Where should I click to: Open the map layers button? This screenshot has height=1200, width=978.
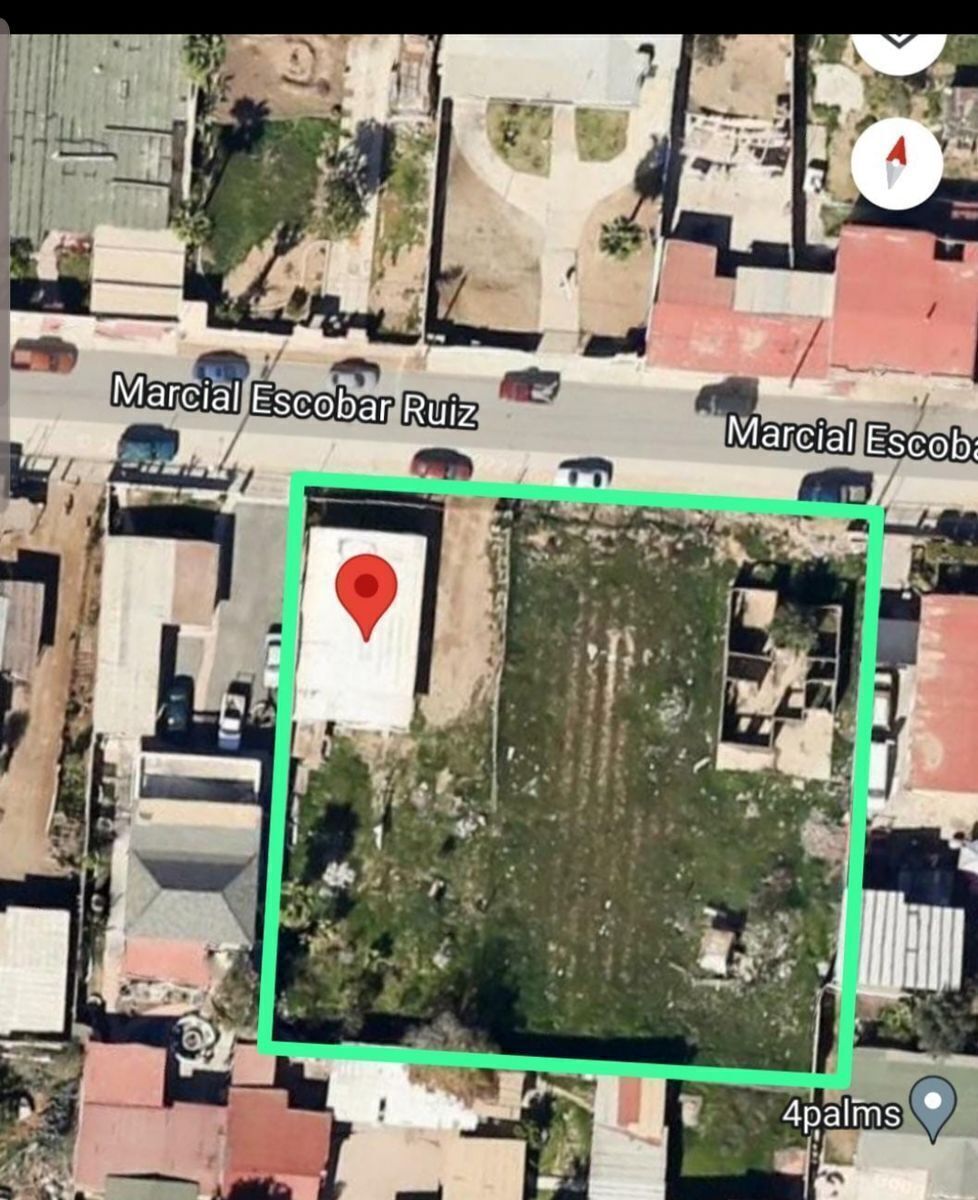point(898,48)
